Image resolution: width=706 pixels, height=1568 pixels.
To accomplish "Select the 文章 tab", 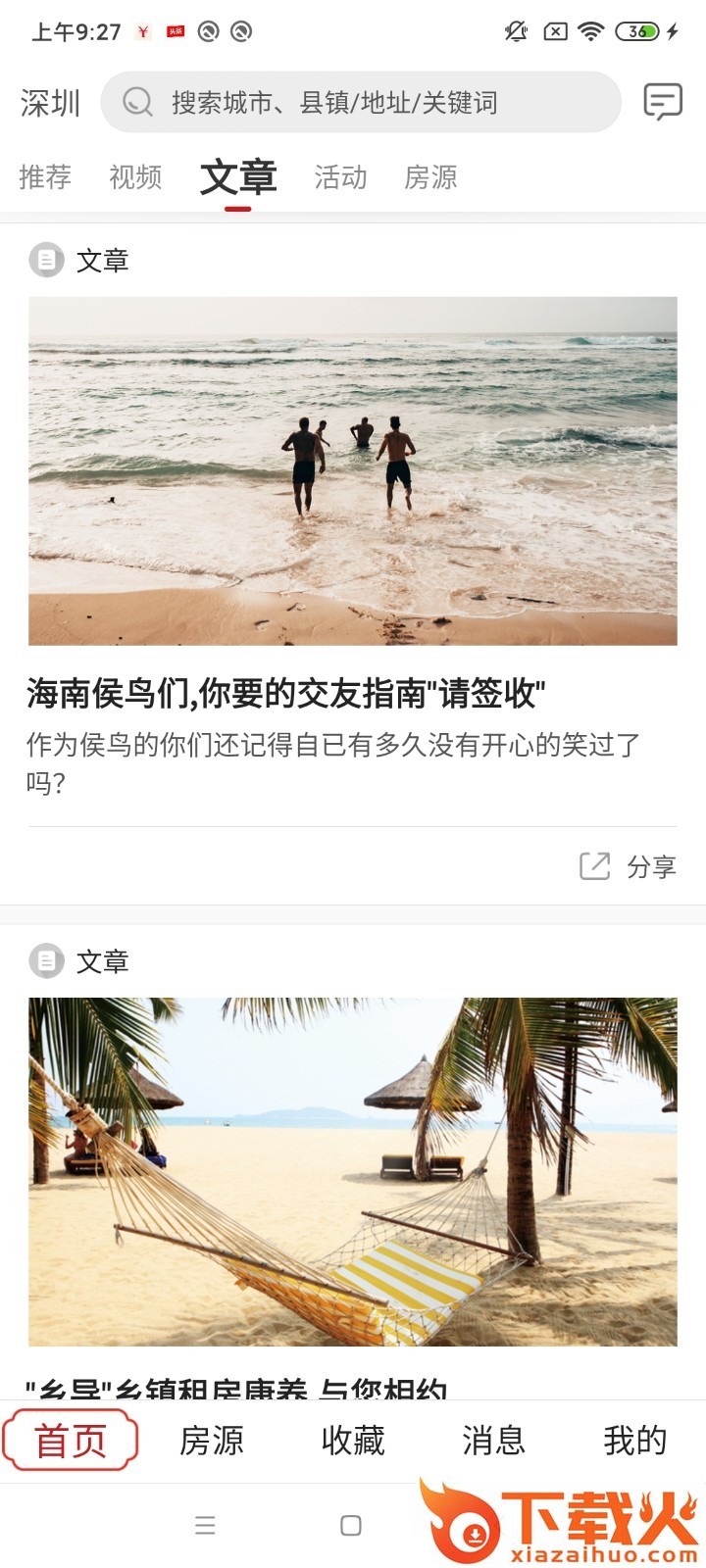I will pos(238,178).
